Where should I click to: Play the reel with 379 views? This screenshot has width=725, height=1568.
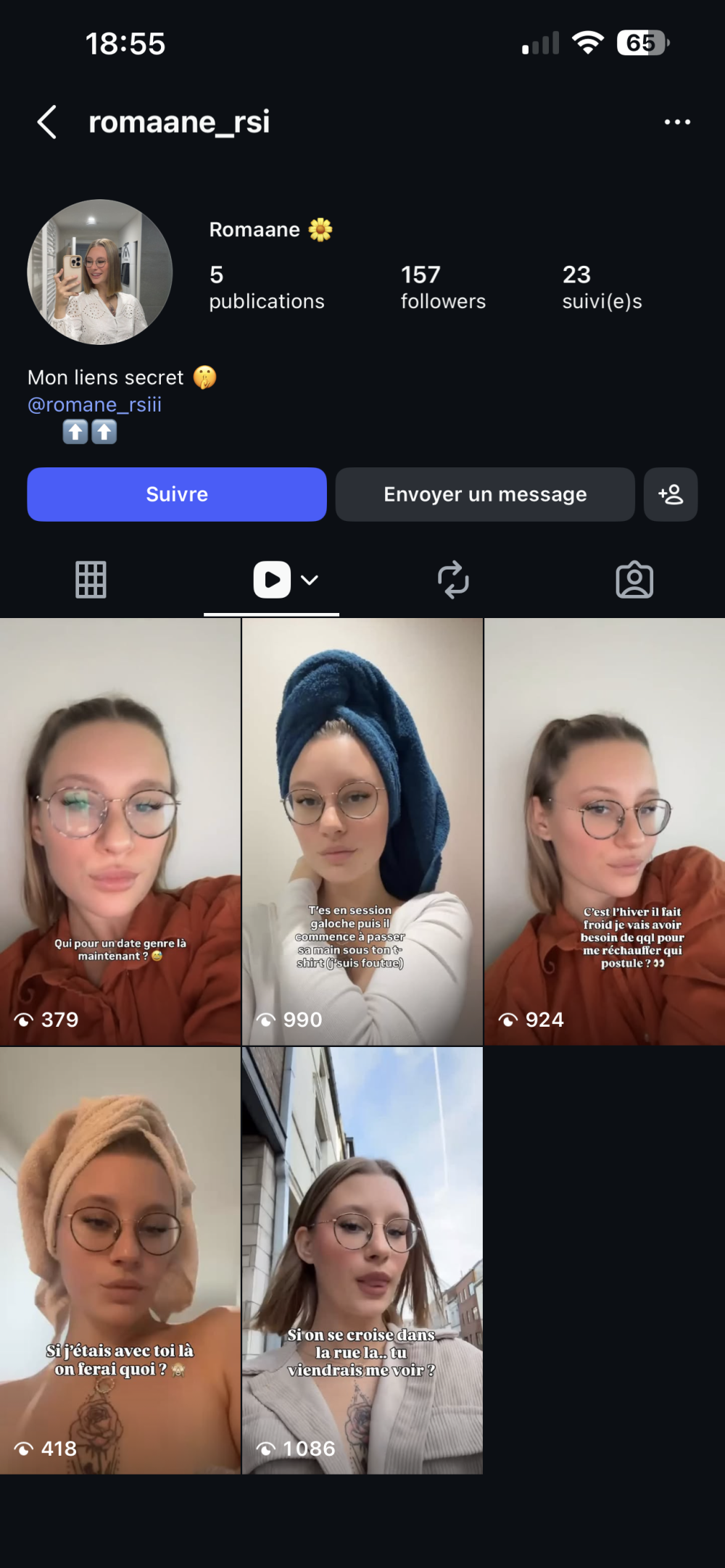pyautogui.click(x=120, y=831)
